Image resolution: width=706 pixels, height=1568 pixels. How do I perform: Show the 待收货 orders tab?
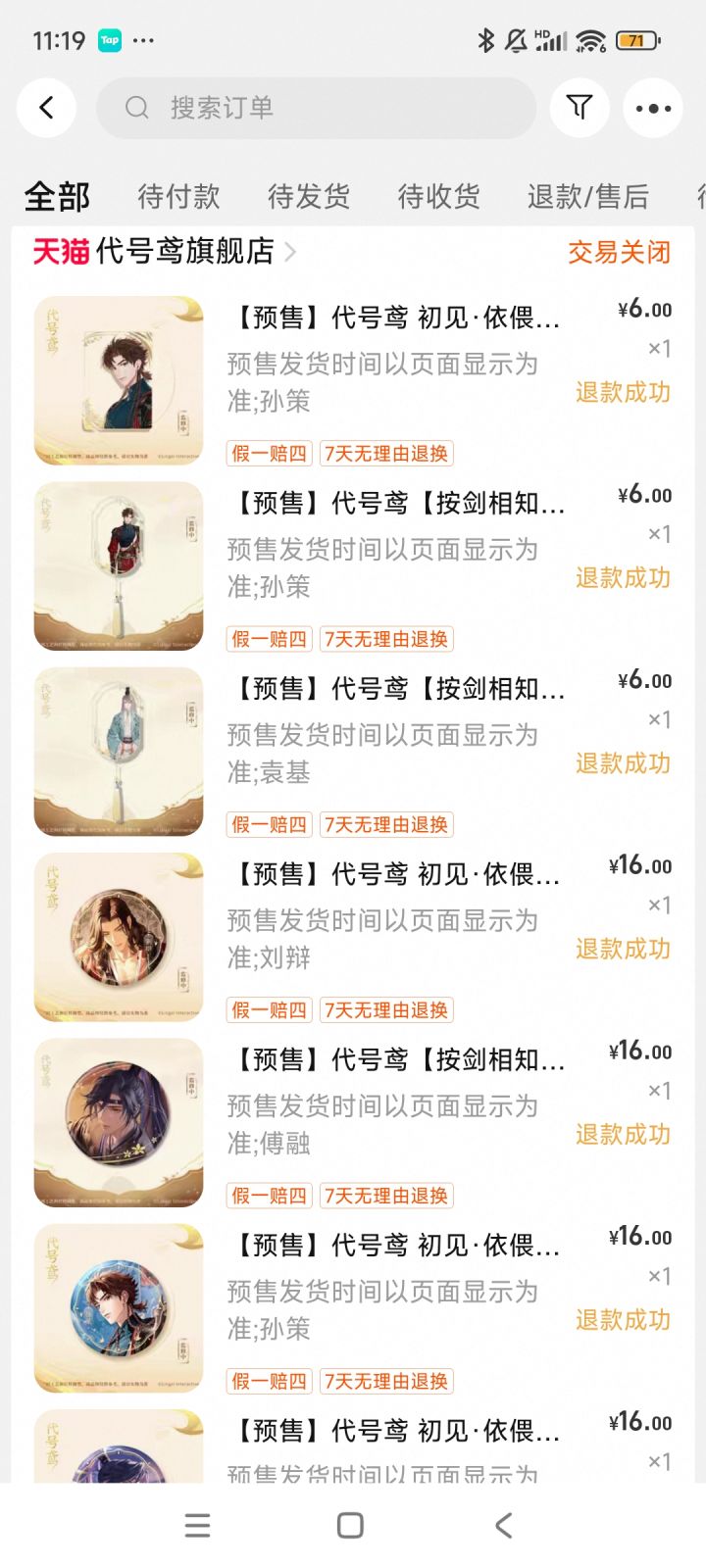pos(438,197)
